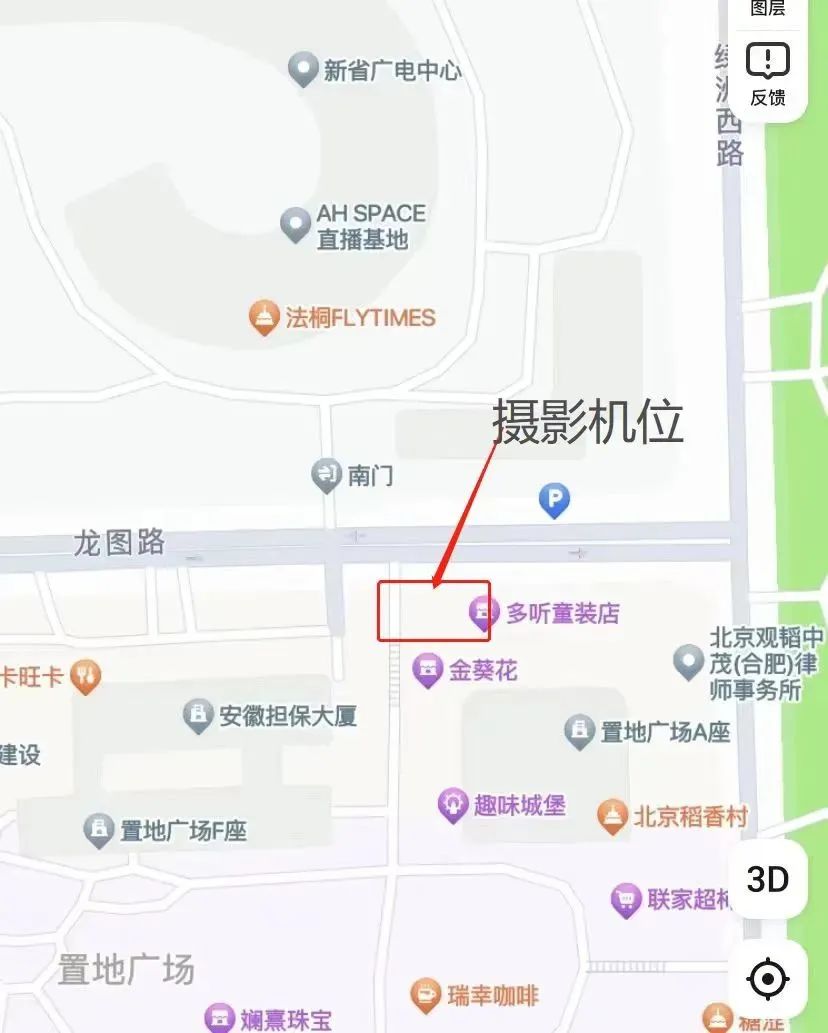Open the 趣味城堡 place marker

454,803
